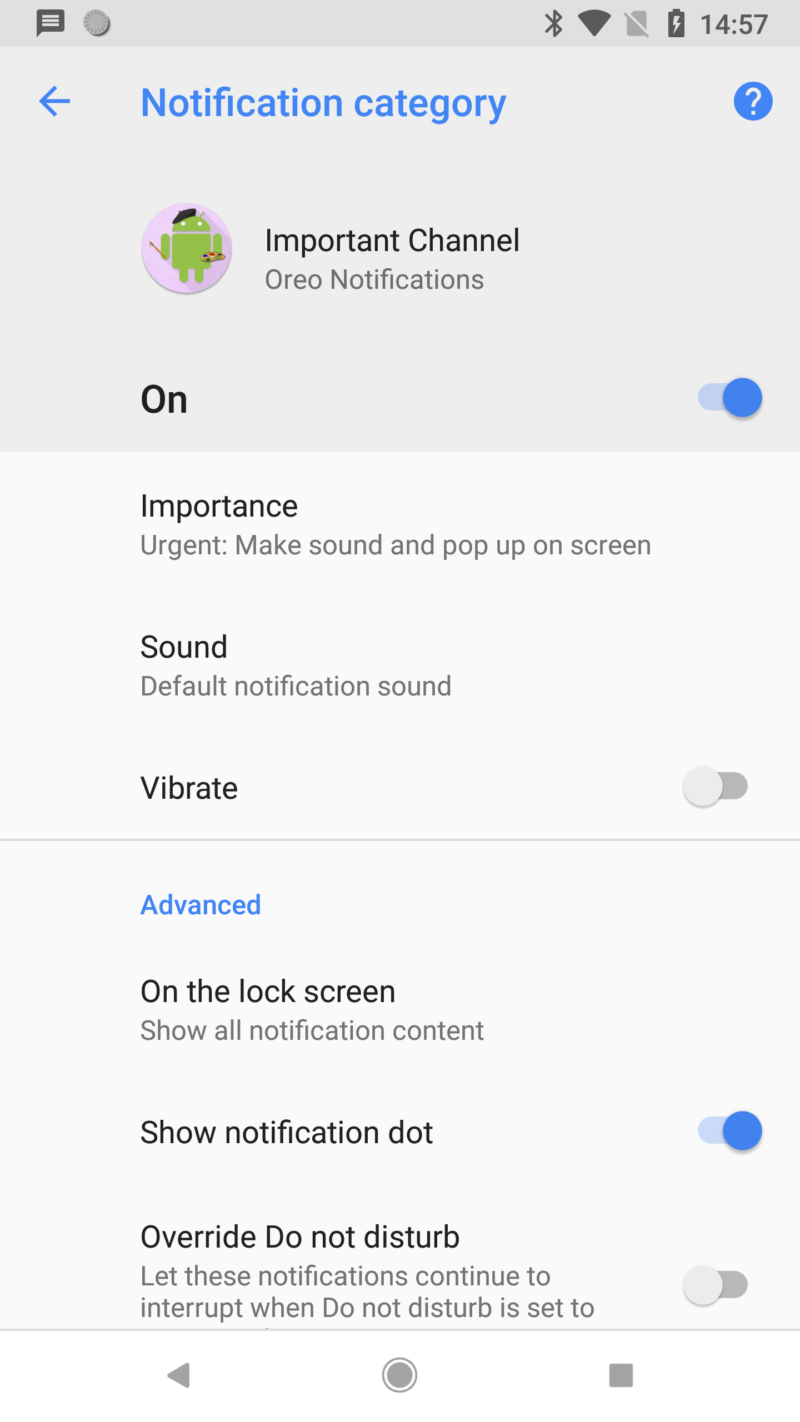Enable Override Do not disturb

[717, 1284]
